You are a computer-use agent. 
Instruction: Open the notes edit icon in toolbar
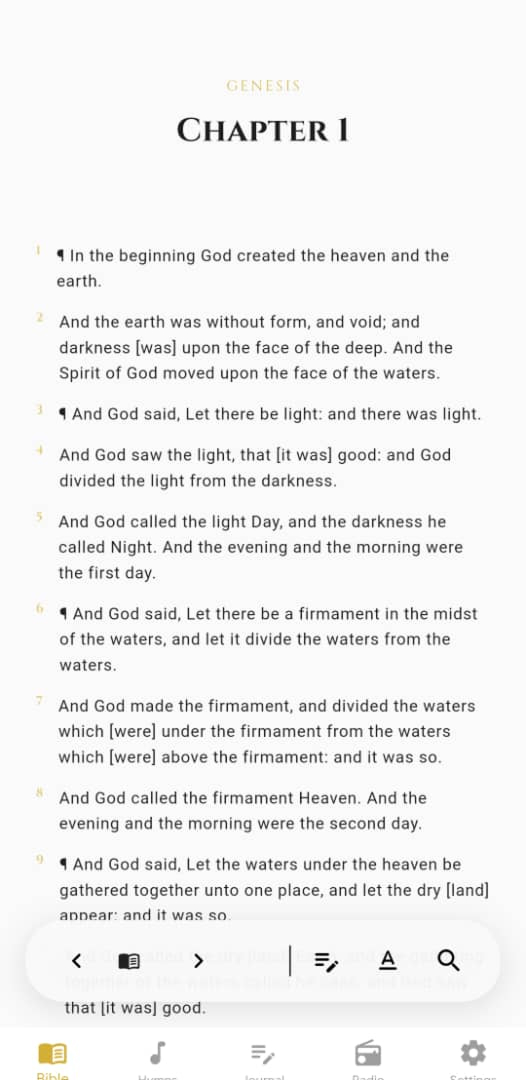click(326, 960)
